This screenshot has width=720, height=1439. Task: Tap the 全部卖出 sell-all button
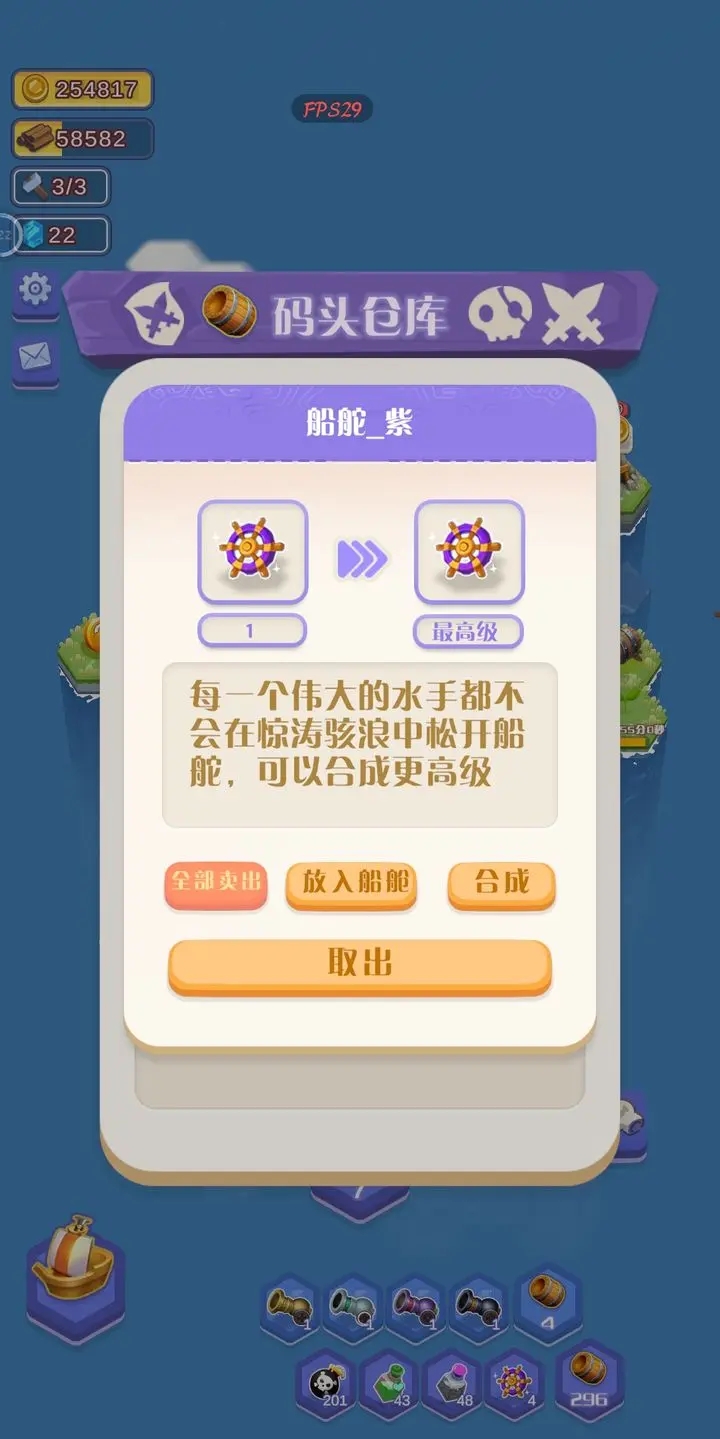tap(216, 884)
